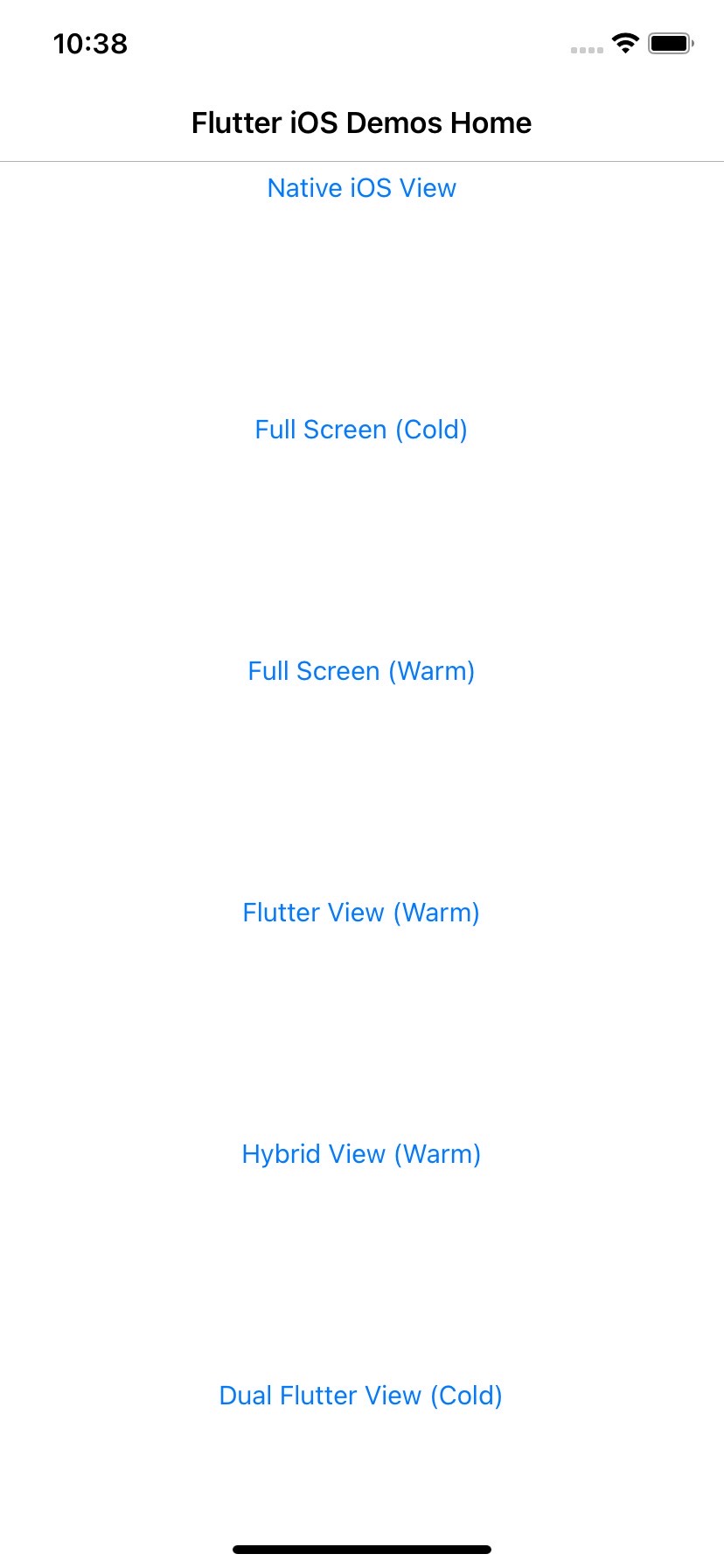Screen dimensions: 724x1568
Task: Select Full Screen (Warm) option
Action: coord(361,671)
